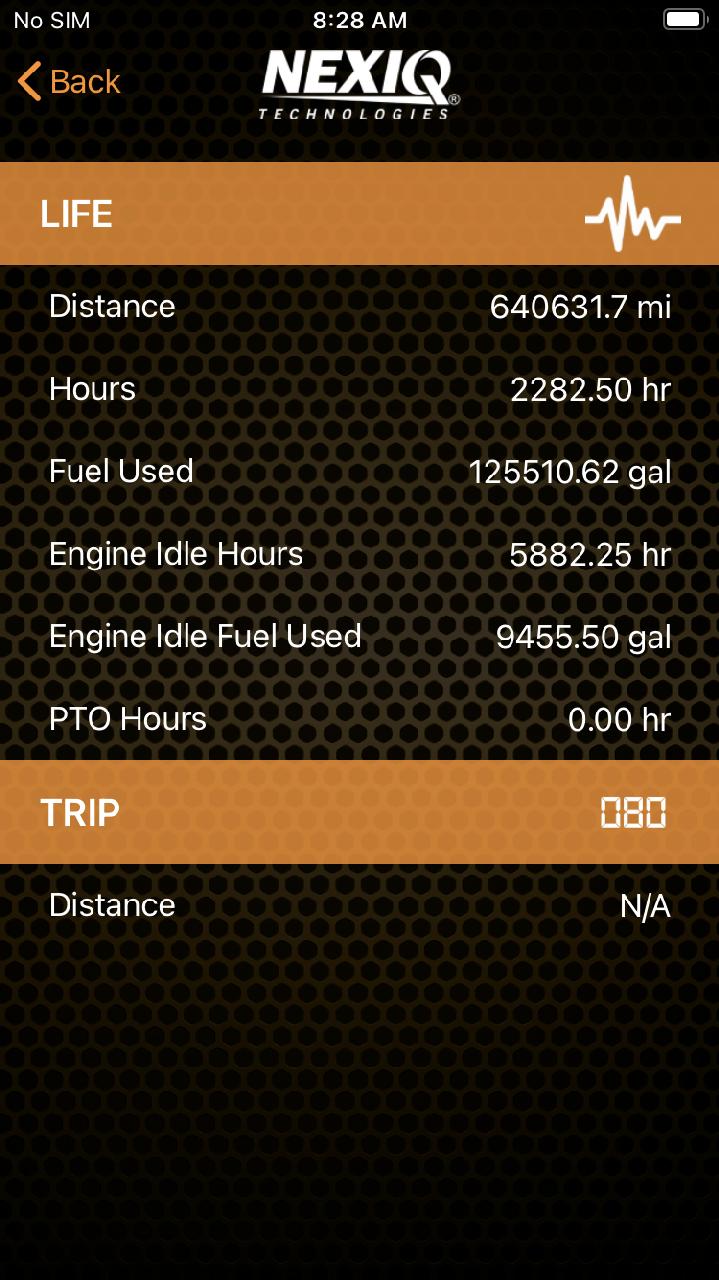This screenshot has height=1280, width=719.
Task: Go back to the previous screen
Action: (69, 82)
